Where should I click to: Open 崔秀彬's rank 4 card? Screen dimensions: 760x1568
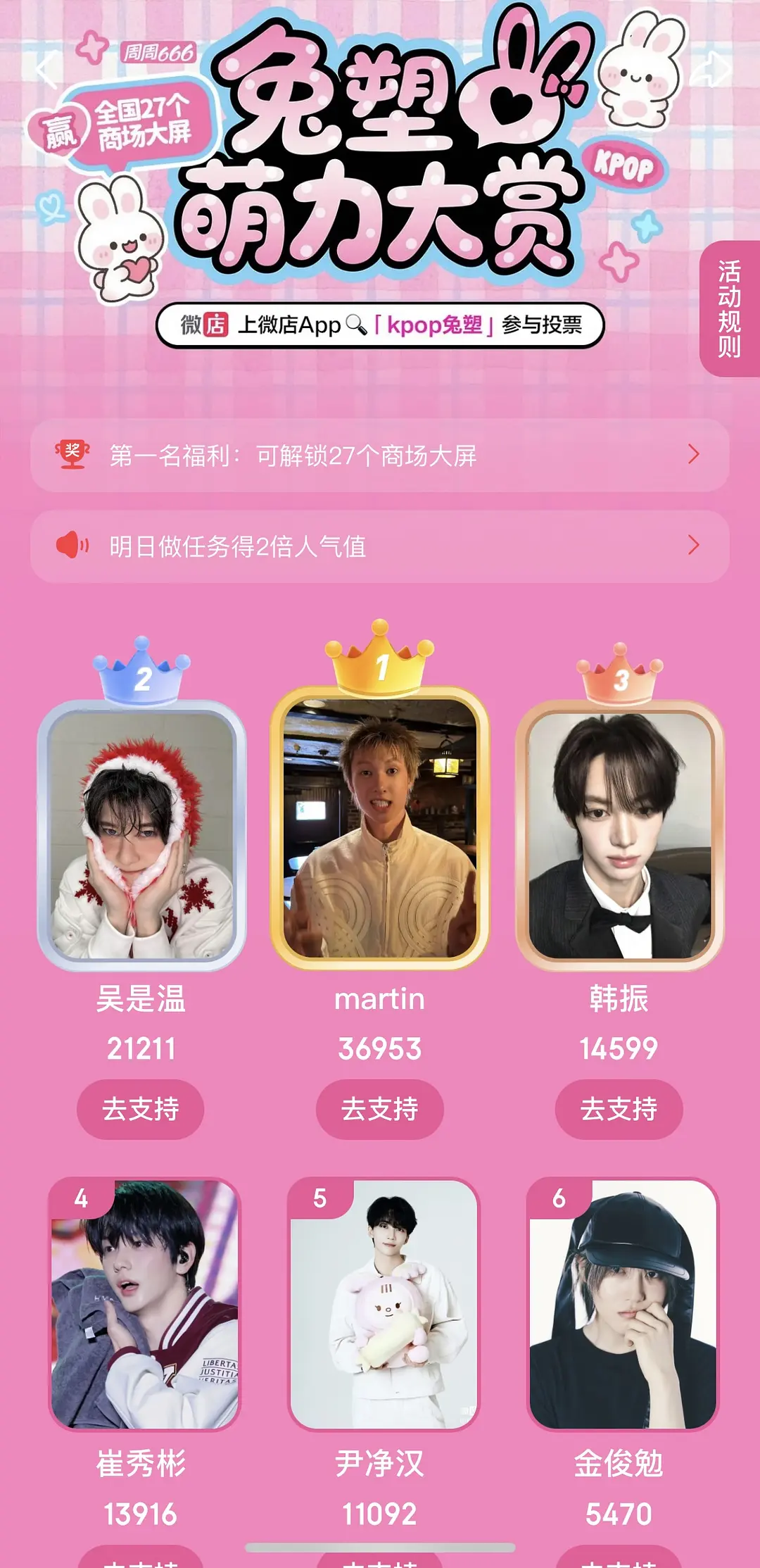[x=144, y=1304]
